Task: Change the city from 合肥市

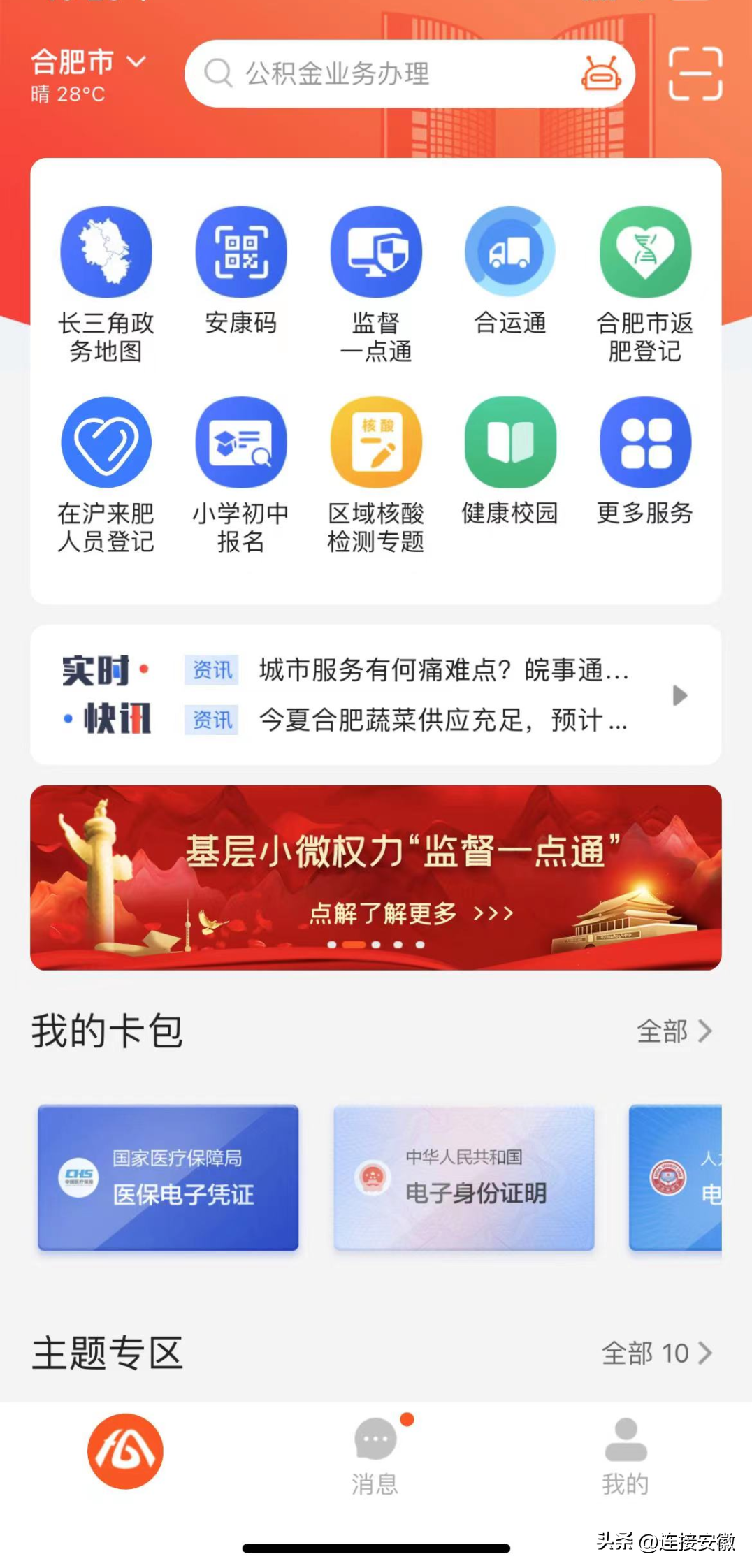Action: pyautogui.click(x=87, y=63)
